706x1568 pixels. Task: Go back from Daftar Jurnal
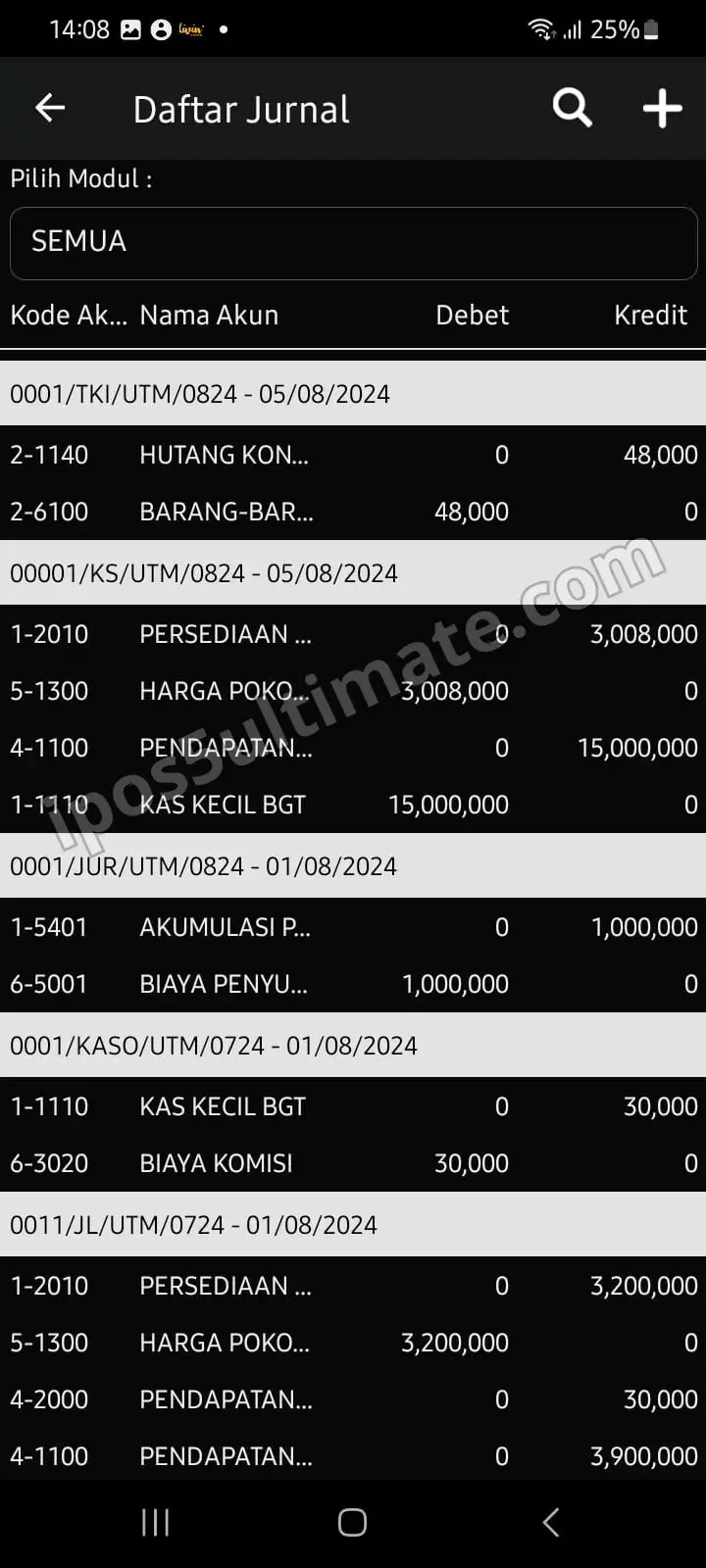pos(49,108)
